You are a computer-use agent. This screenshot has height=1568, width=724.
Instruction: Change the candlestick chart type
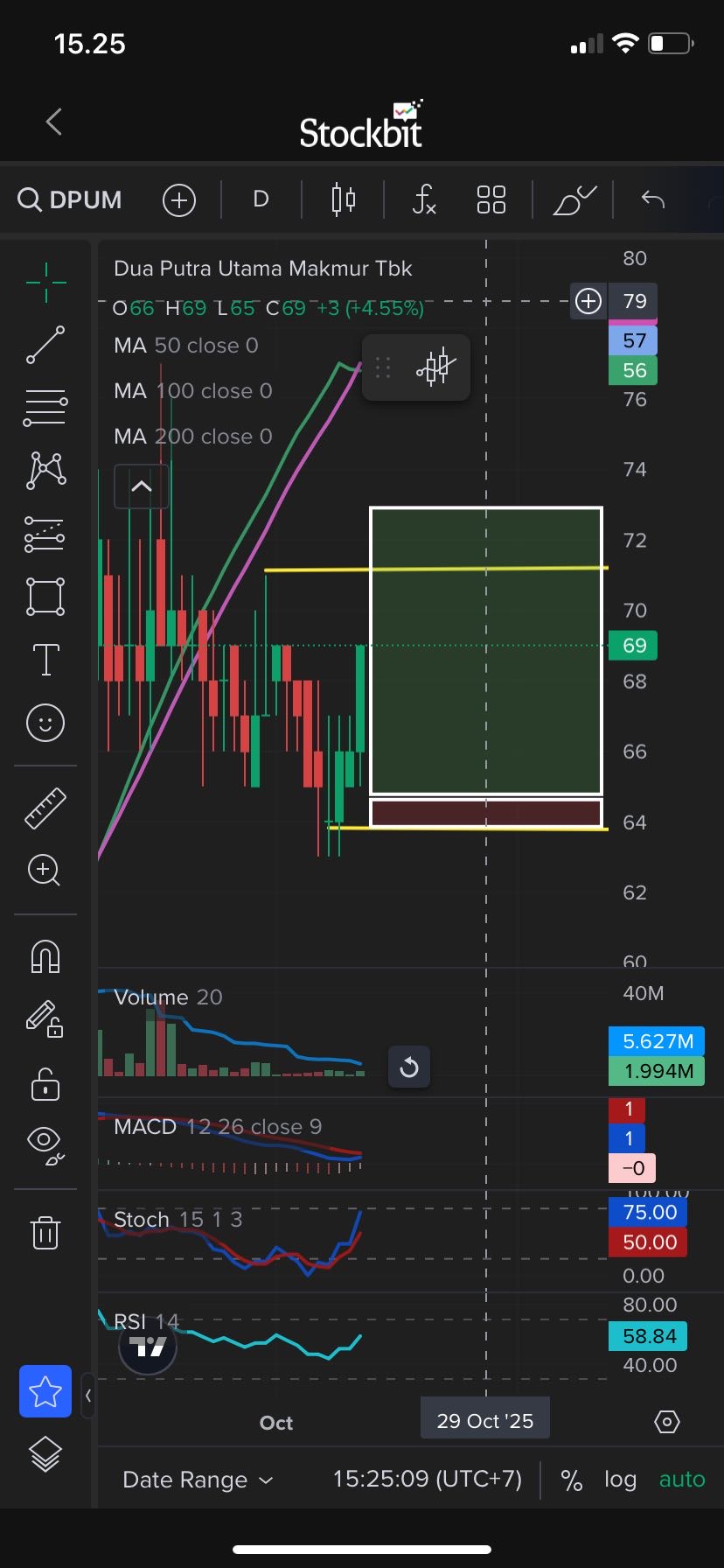(343, 199)
